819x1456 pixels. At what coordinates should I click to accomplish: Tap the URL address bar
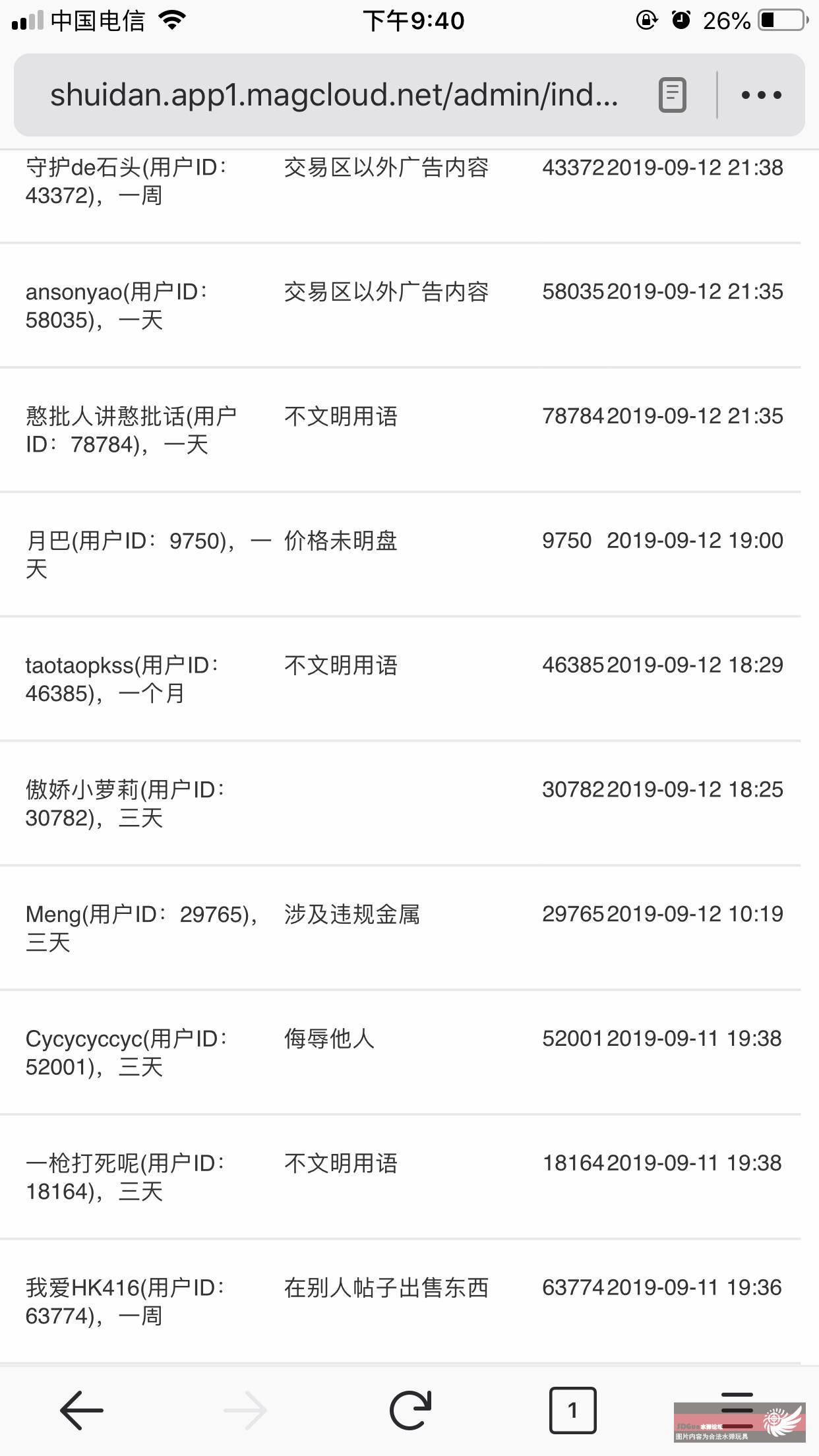click(x=334, y=95)
